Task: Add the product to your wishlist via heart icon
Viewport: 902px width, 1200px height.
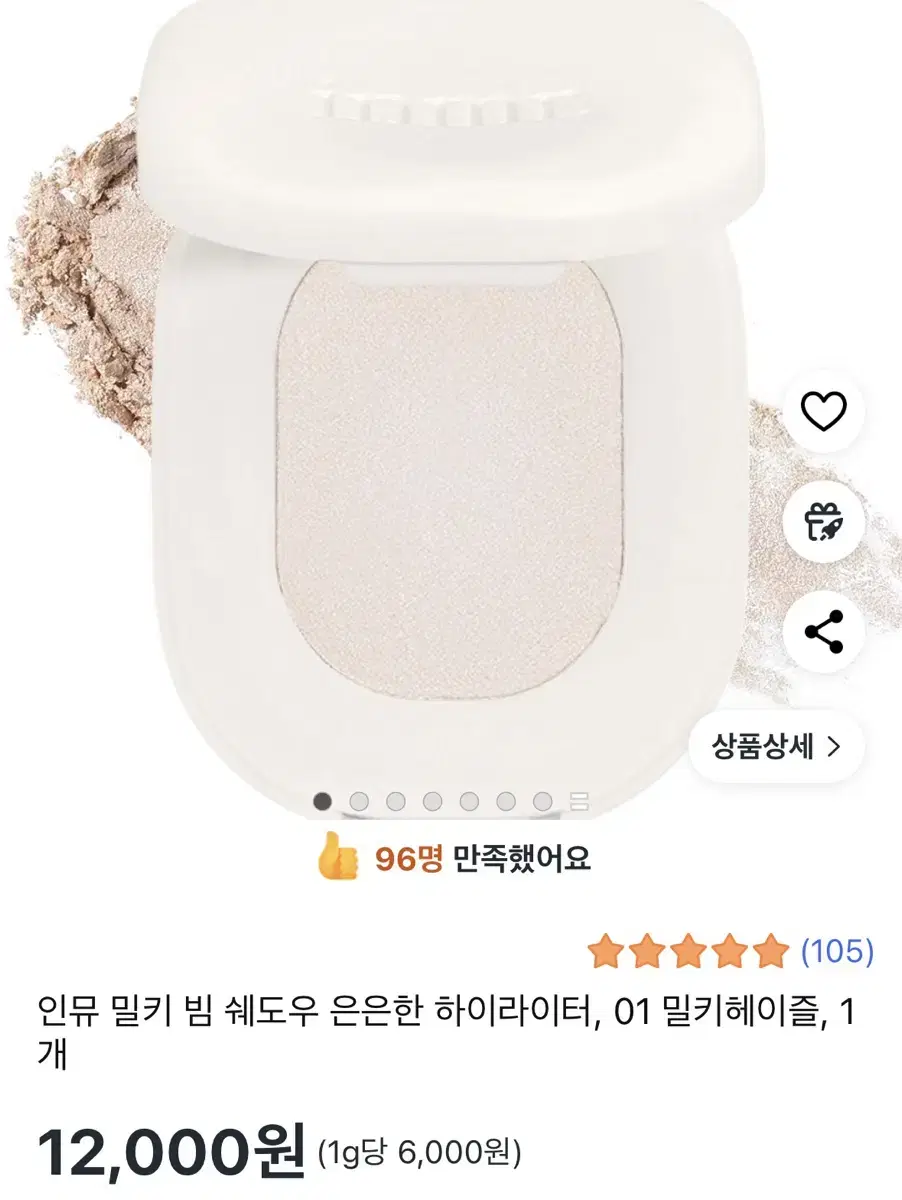Action: (x=822, y=411)
